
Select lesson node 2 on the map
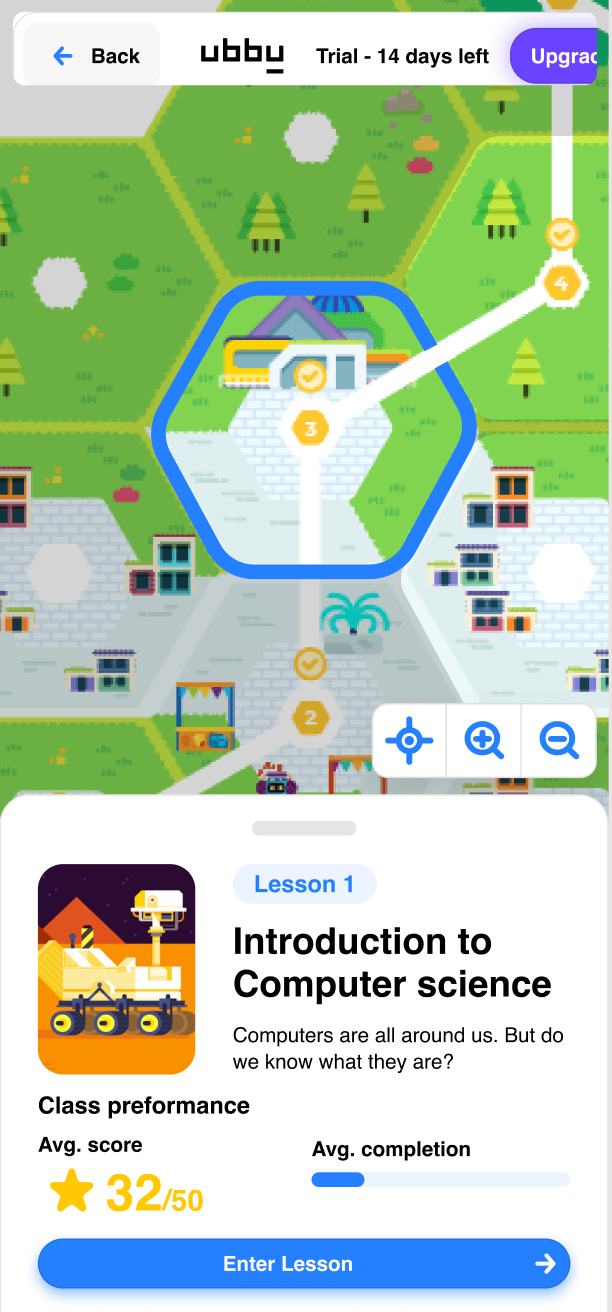click(310, 717)
